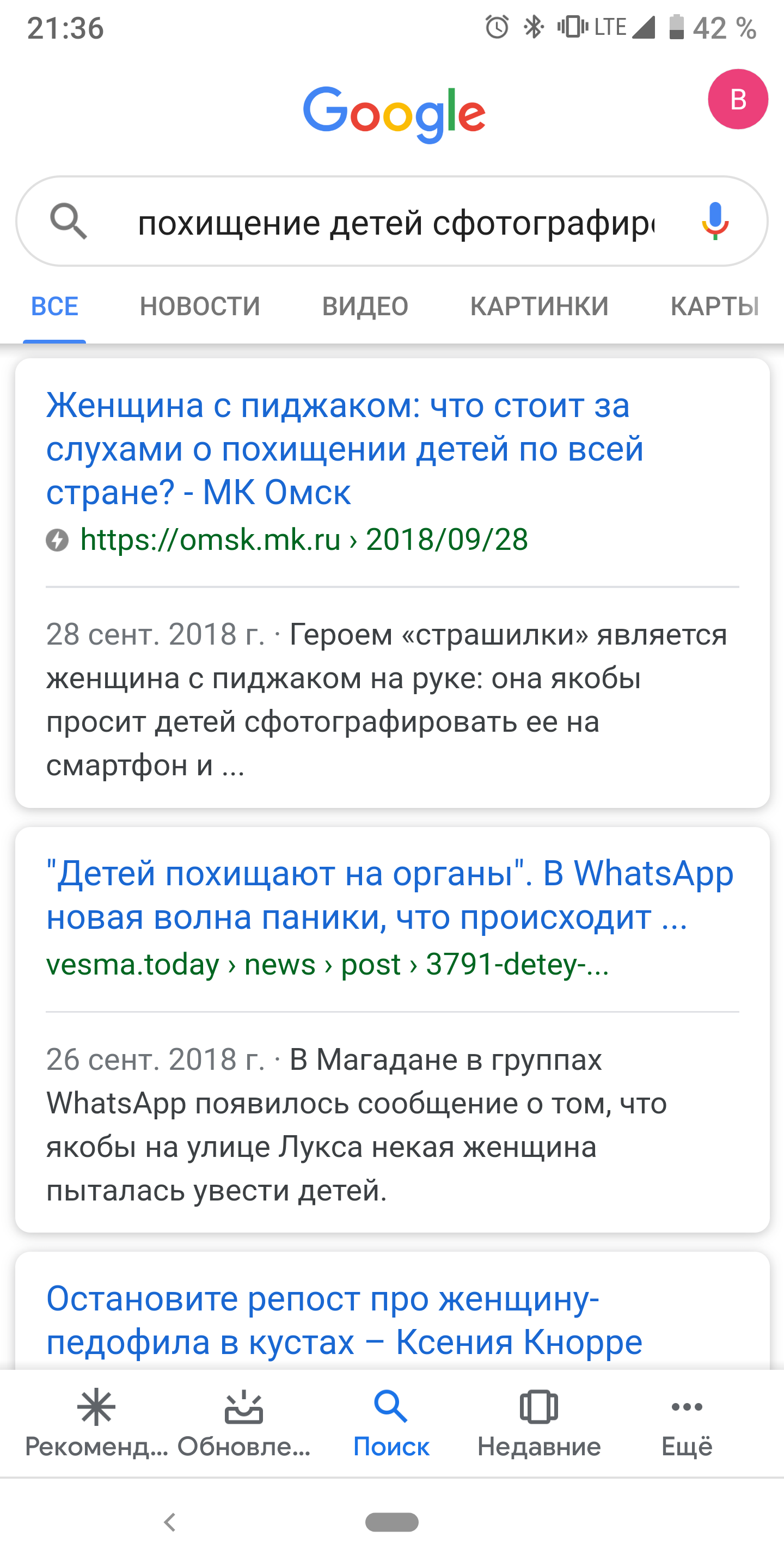Open the Ксения Кнорре repost result
784x1568 pixels.
345,1320
